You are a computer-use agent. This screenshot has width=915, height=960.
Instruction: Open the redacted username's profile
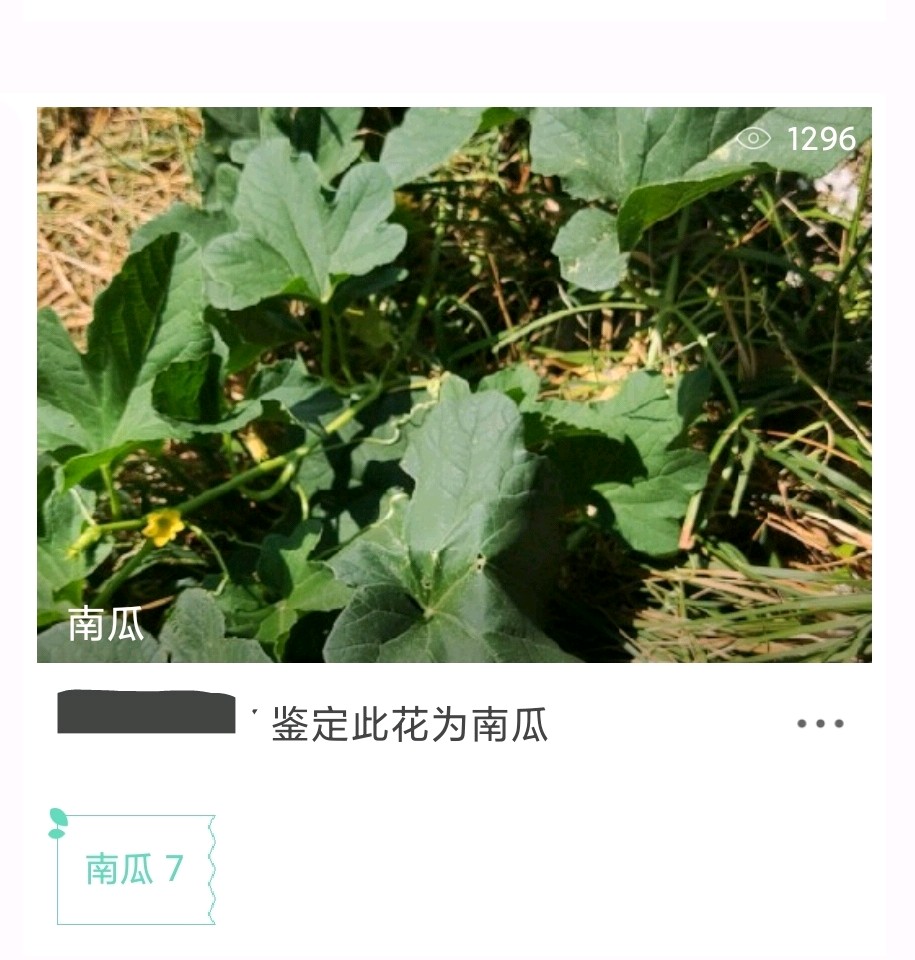(146, 712)
